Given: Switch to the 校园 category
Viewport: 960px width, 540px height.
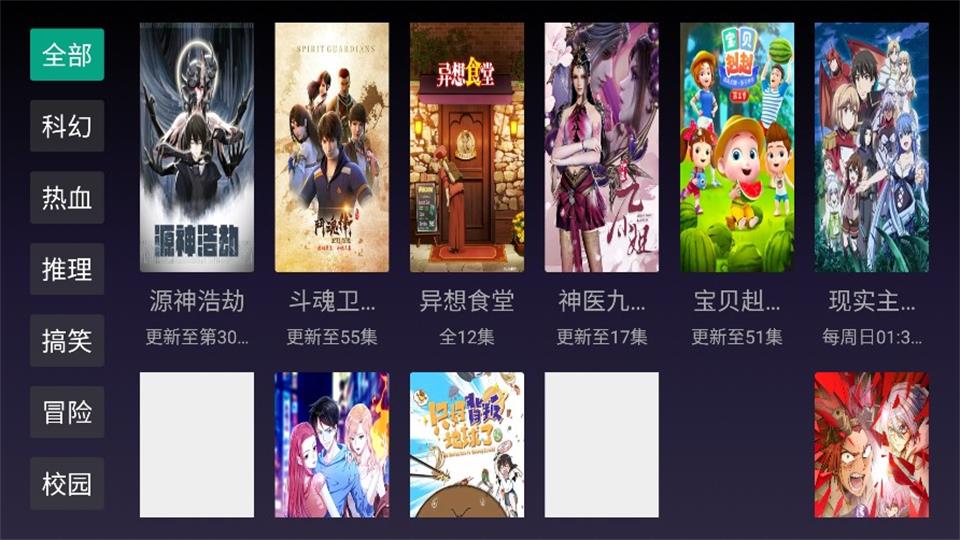Looking at the screenshot, I should 67,484.
